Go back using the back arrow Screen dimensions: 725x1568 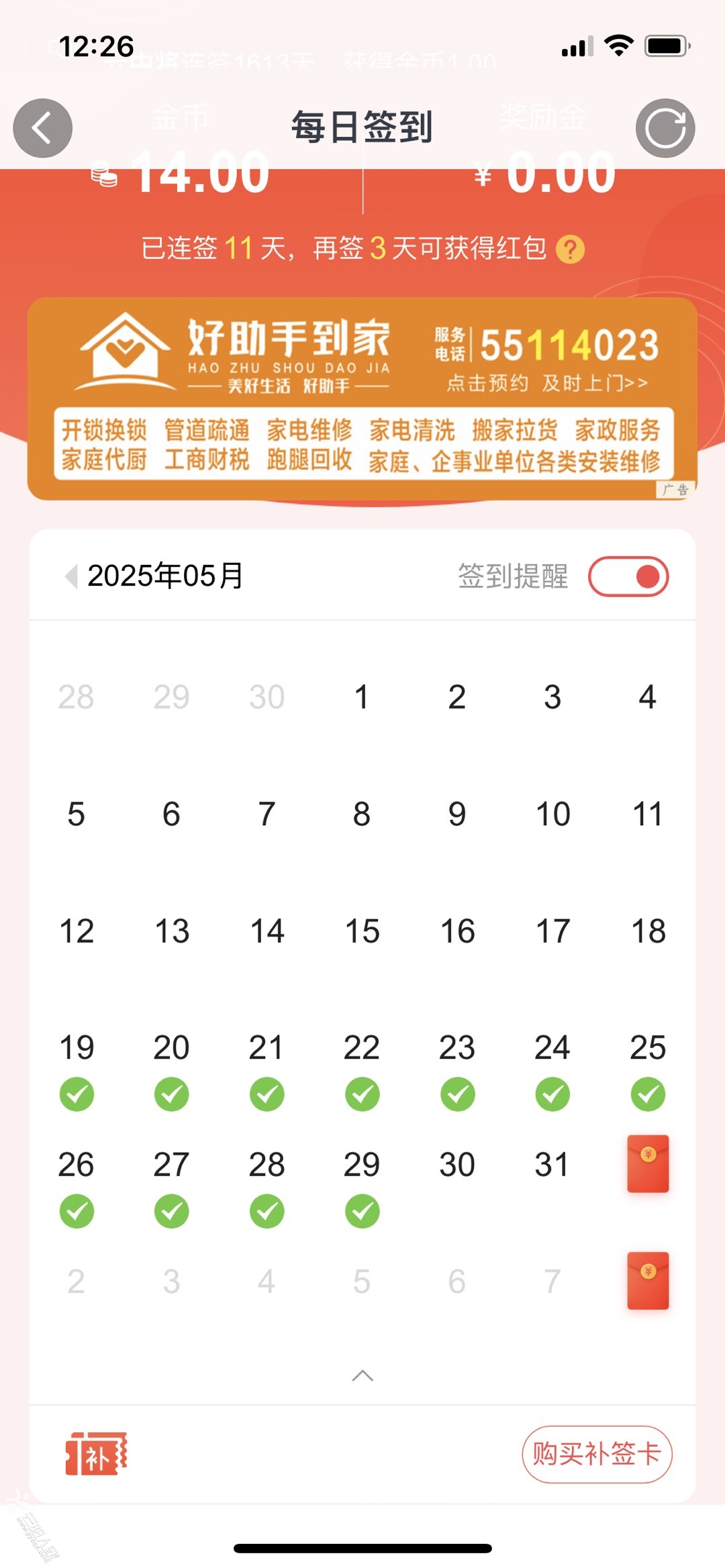42,128
